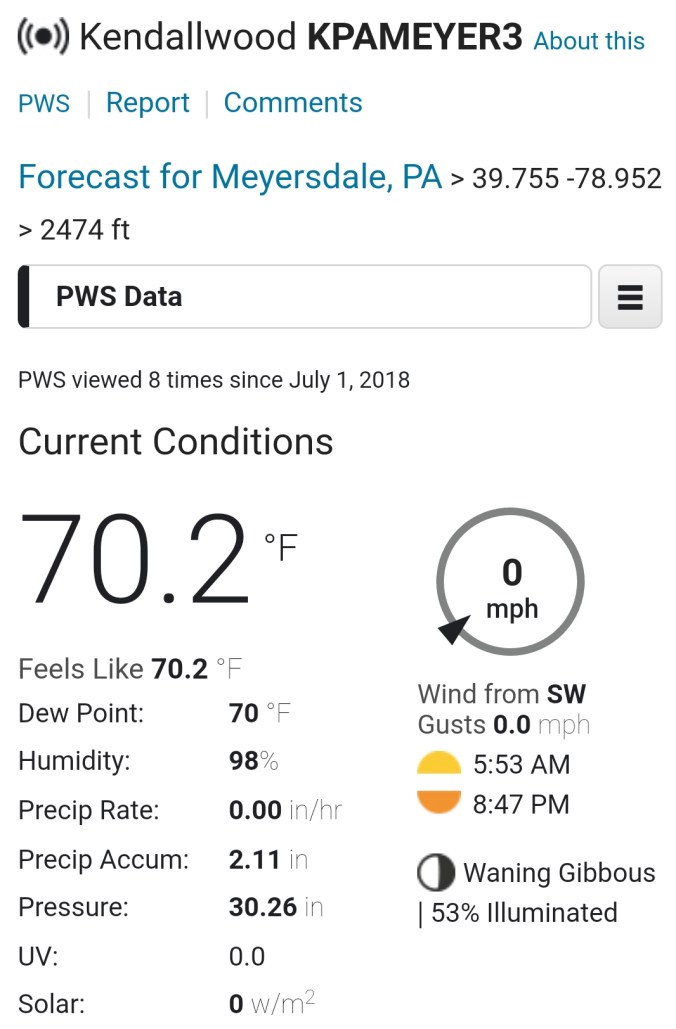
Task: Select the PWS Data tab
Action: (x=305, y=297)
